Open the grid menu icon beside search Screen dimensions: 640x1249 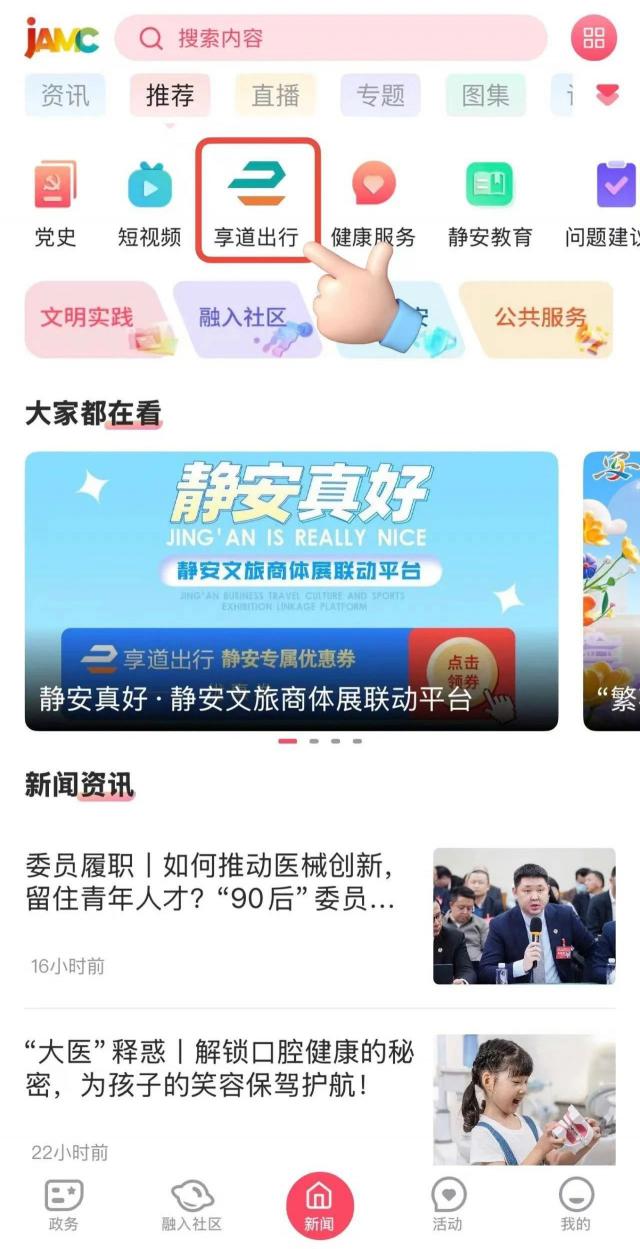coord(594,39)
